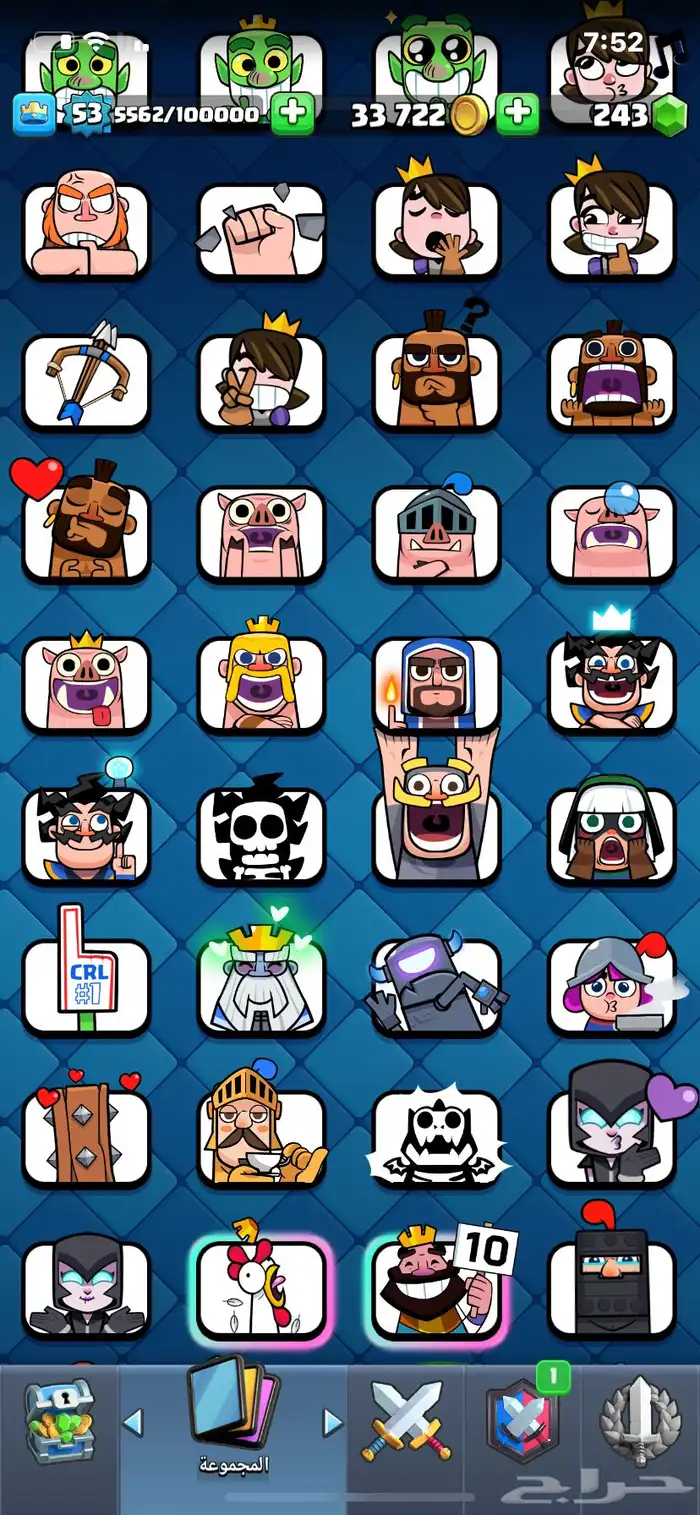Viewport: 700px width, 1515px height.
Task: Tap the right arrow beside the cards tab
Action: [x=332, y=1422]
